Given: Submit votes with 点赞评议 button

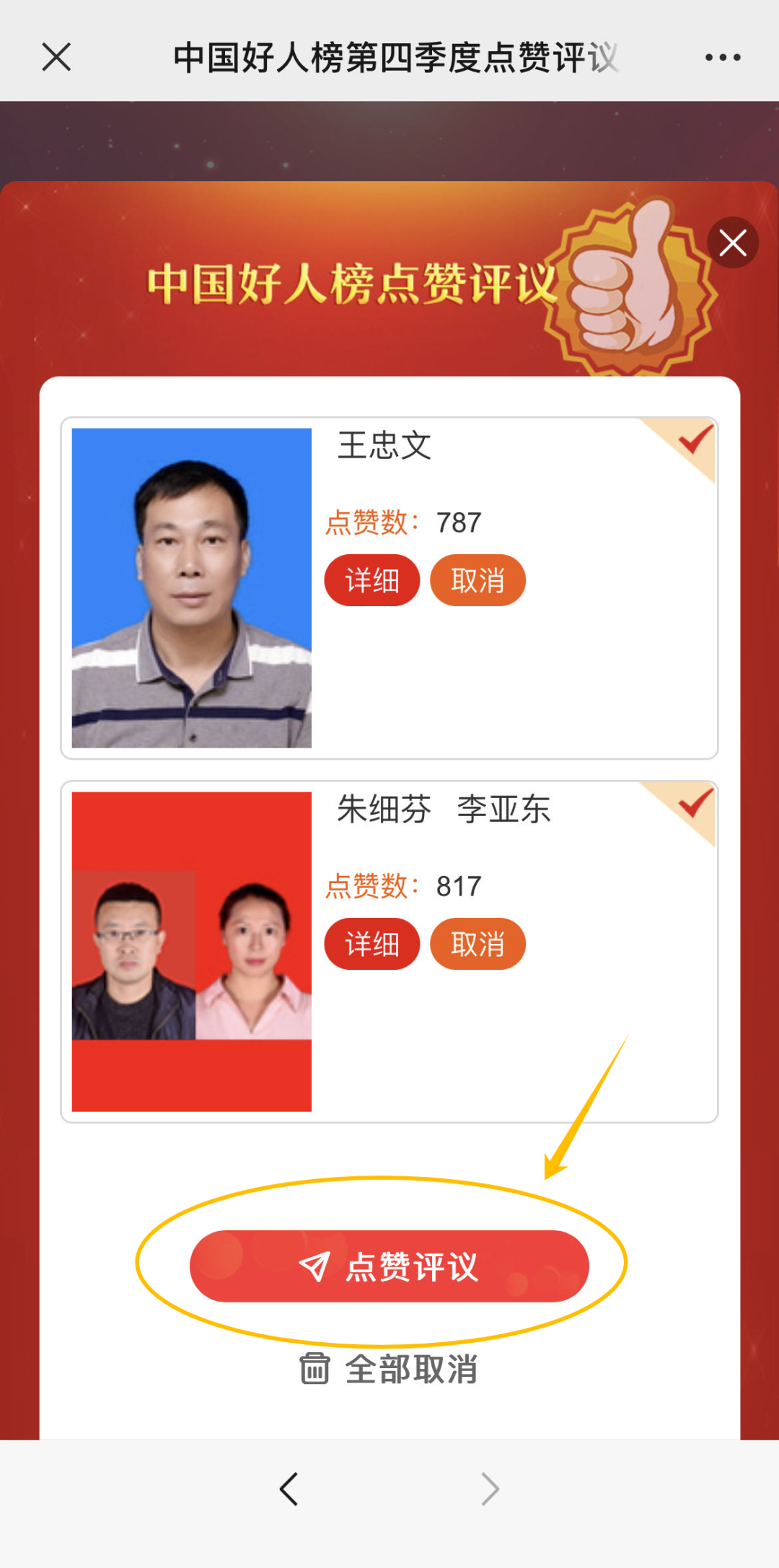Looking at the screenshot, I should (389, 1266).
